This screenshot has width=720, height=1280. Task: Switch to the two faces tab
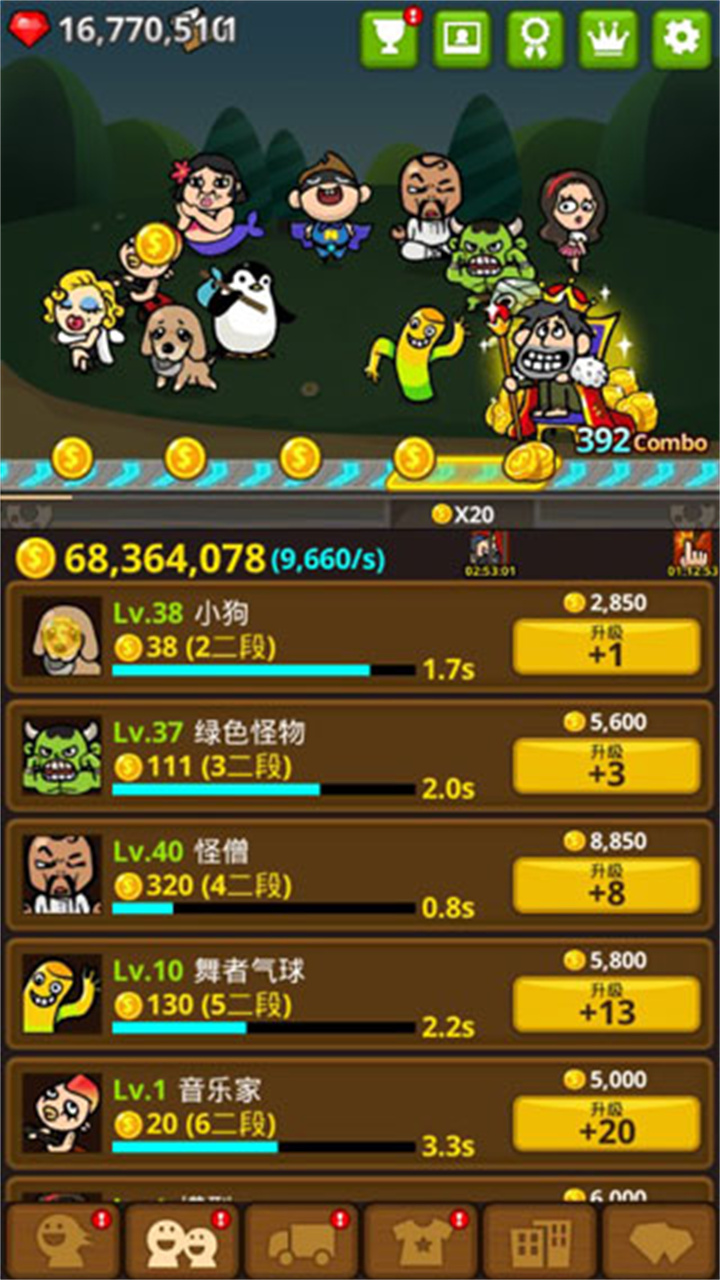coord(182,1241)
